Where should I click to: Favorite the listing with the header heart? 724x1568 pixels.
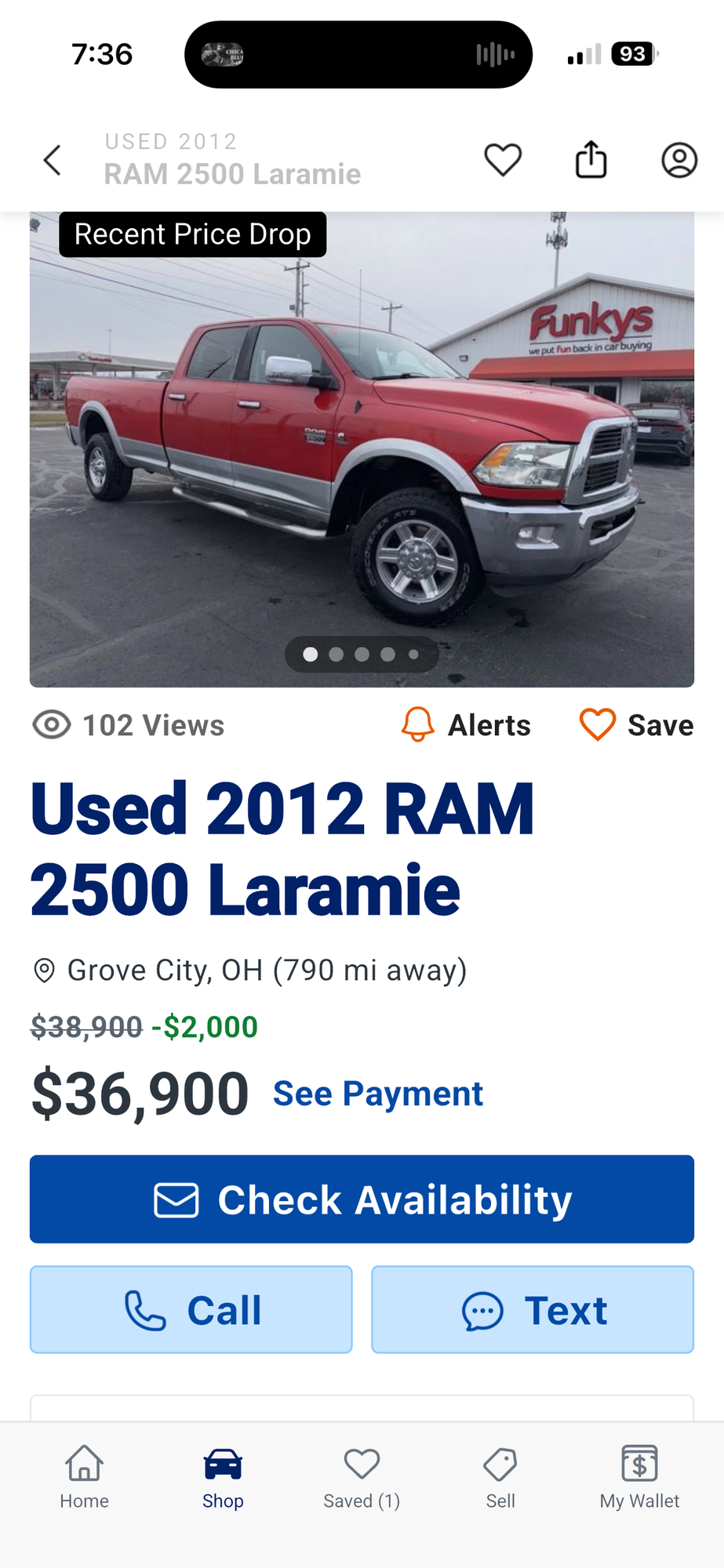tap(503, 160)
